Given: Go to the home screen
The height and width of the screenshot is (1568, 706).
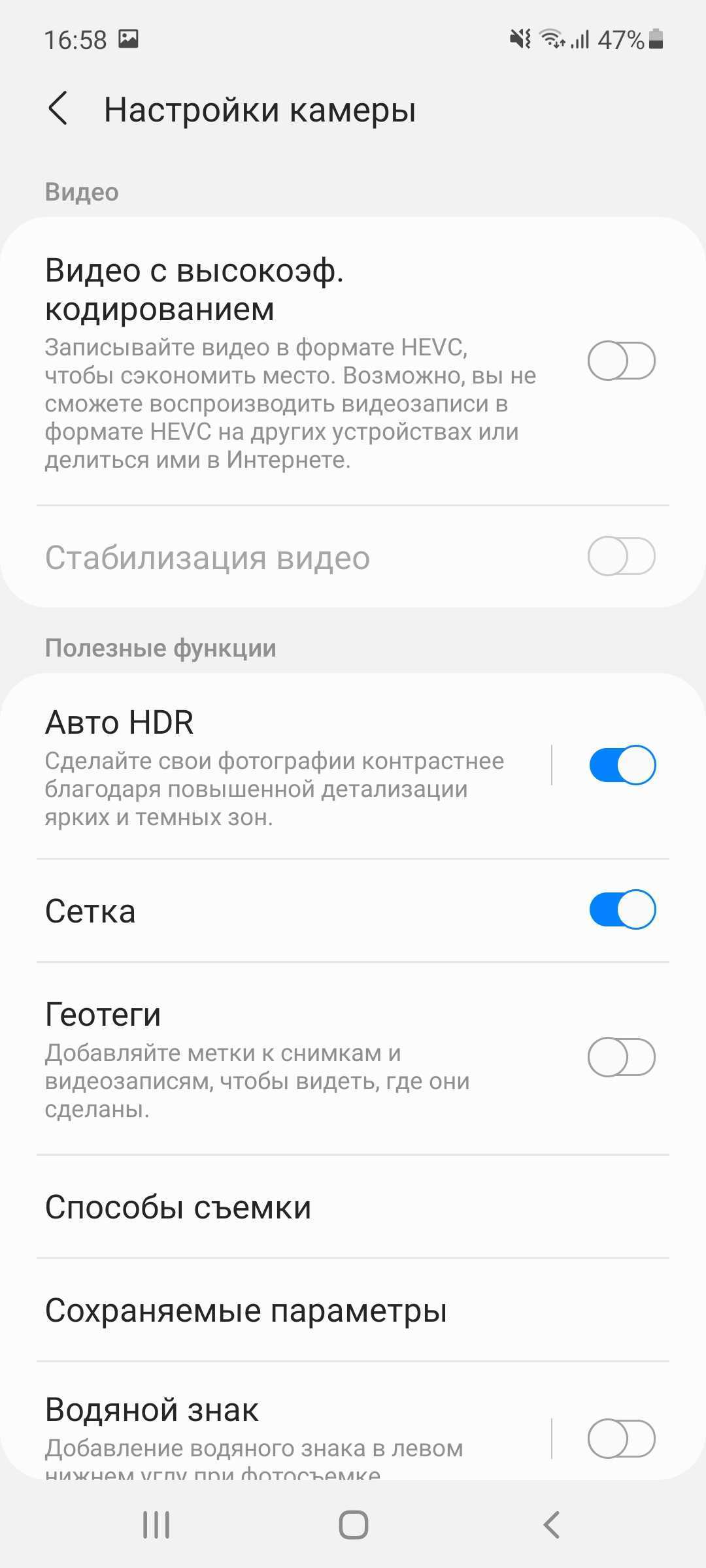Looking at the screenshot, I should (353, 1525).
